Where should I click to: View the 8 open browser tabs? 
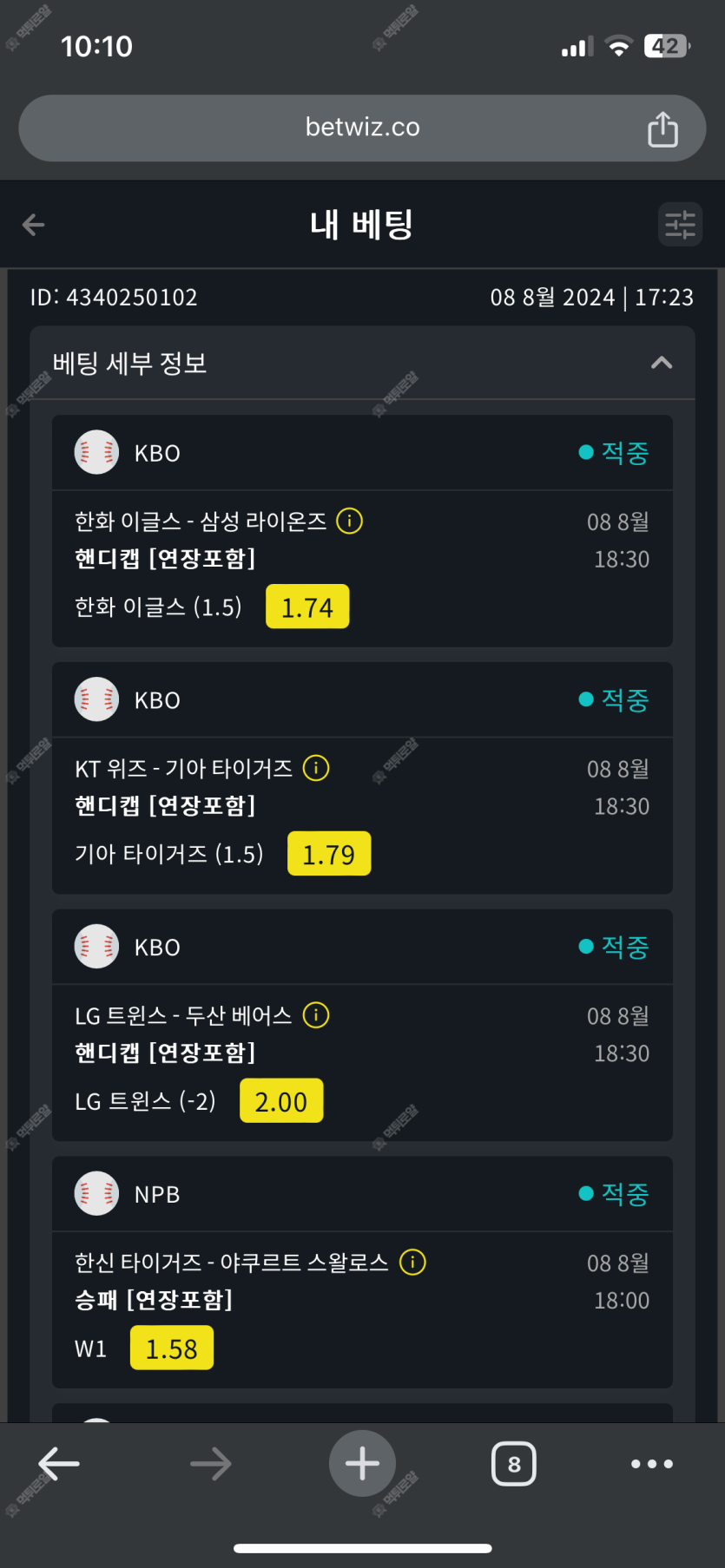pos(514,1464)
